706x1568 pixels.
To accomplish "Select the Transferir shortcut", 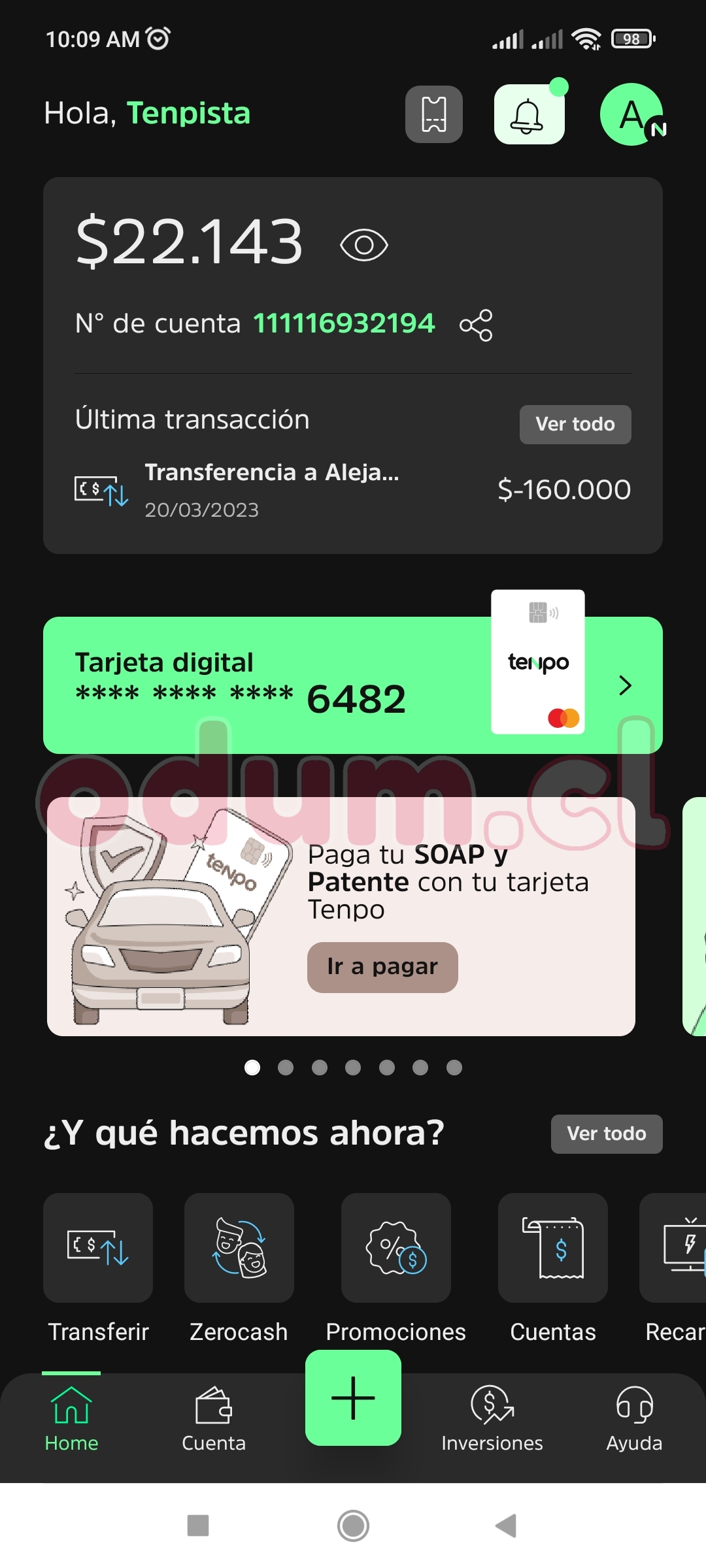I will (x=98, y=1248).
